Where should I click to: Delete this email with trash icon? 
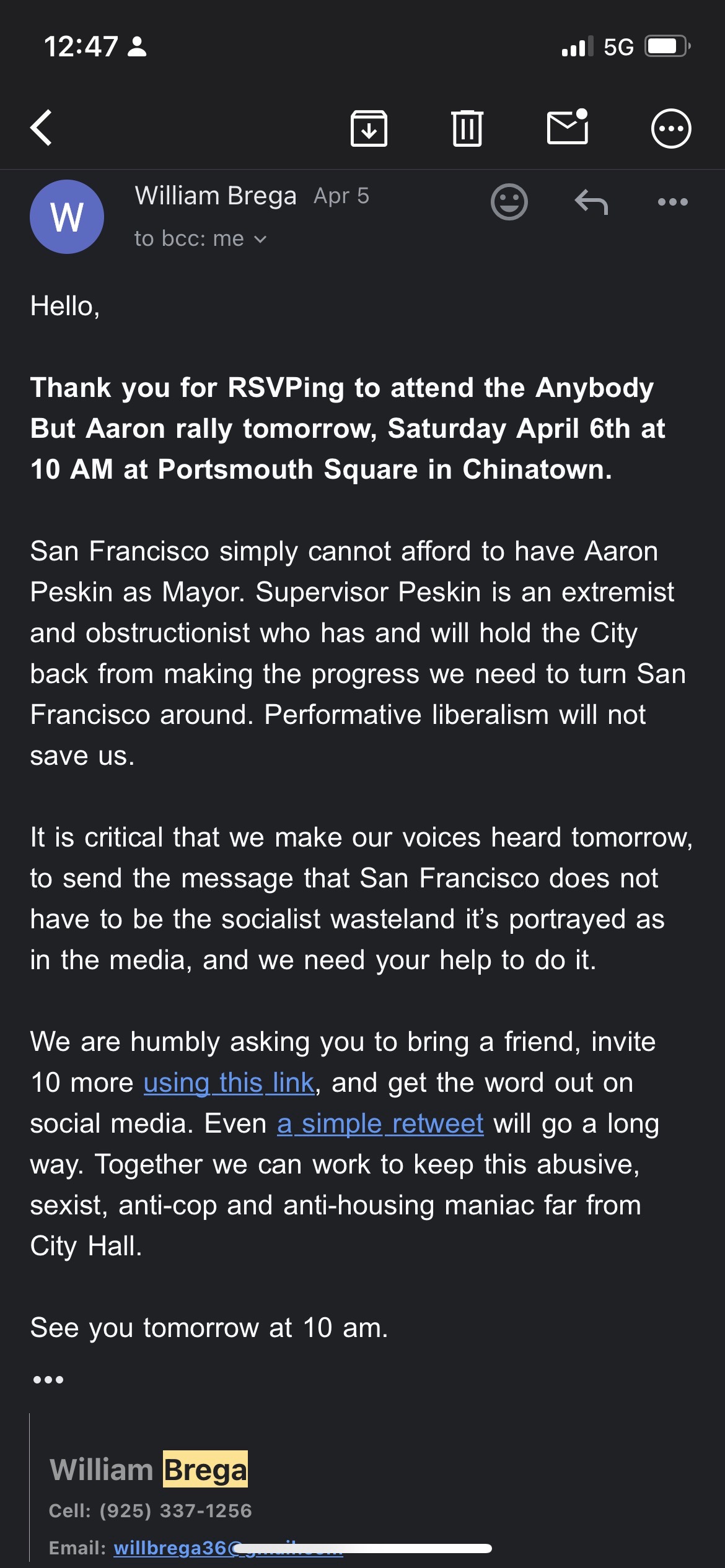(x=467, y=128)
